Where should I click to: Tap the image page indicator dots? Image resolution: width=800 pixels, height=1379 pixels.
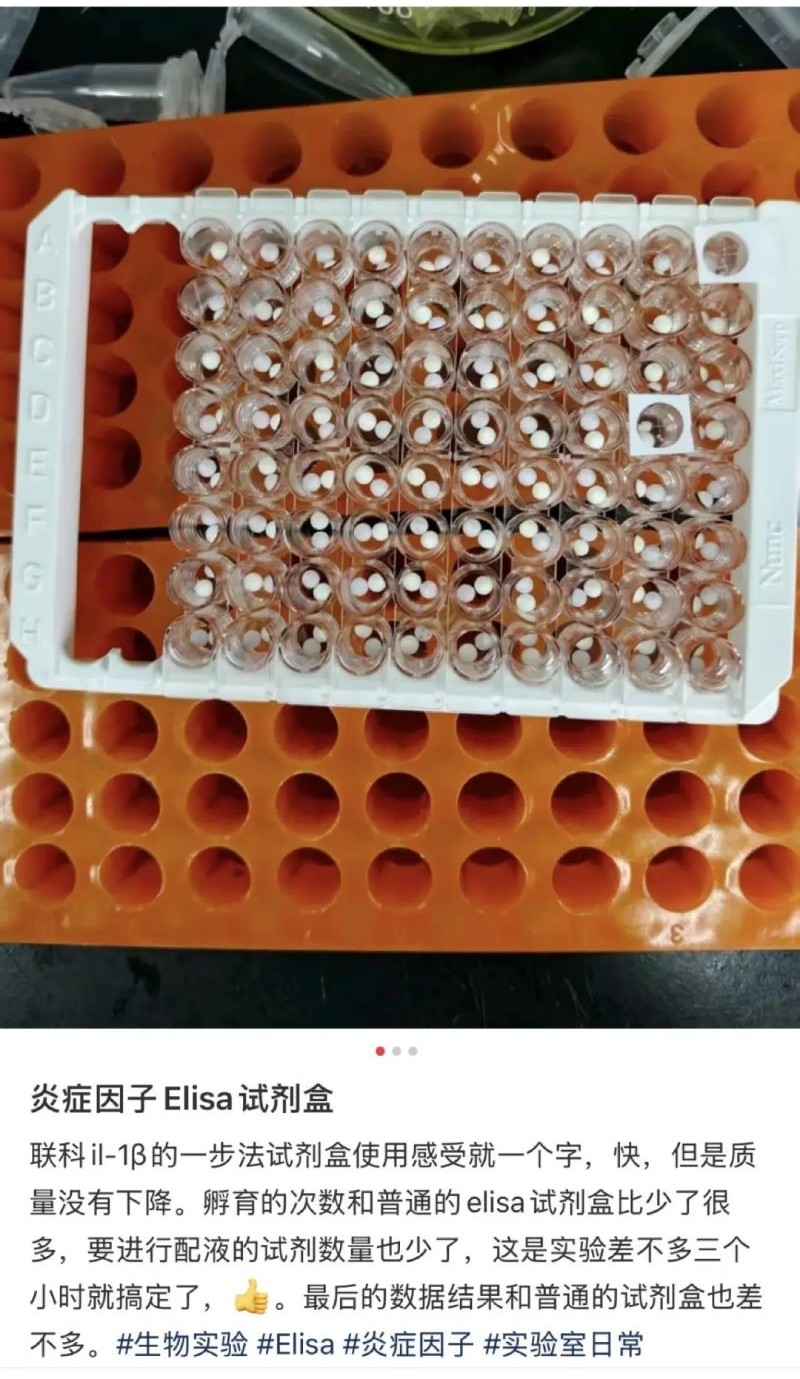coord(397,1051)
